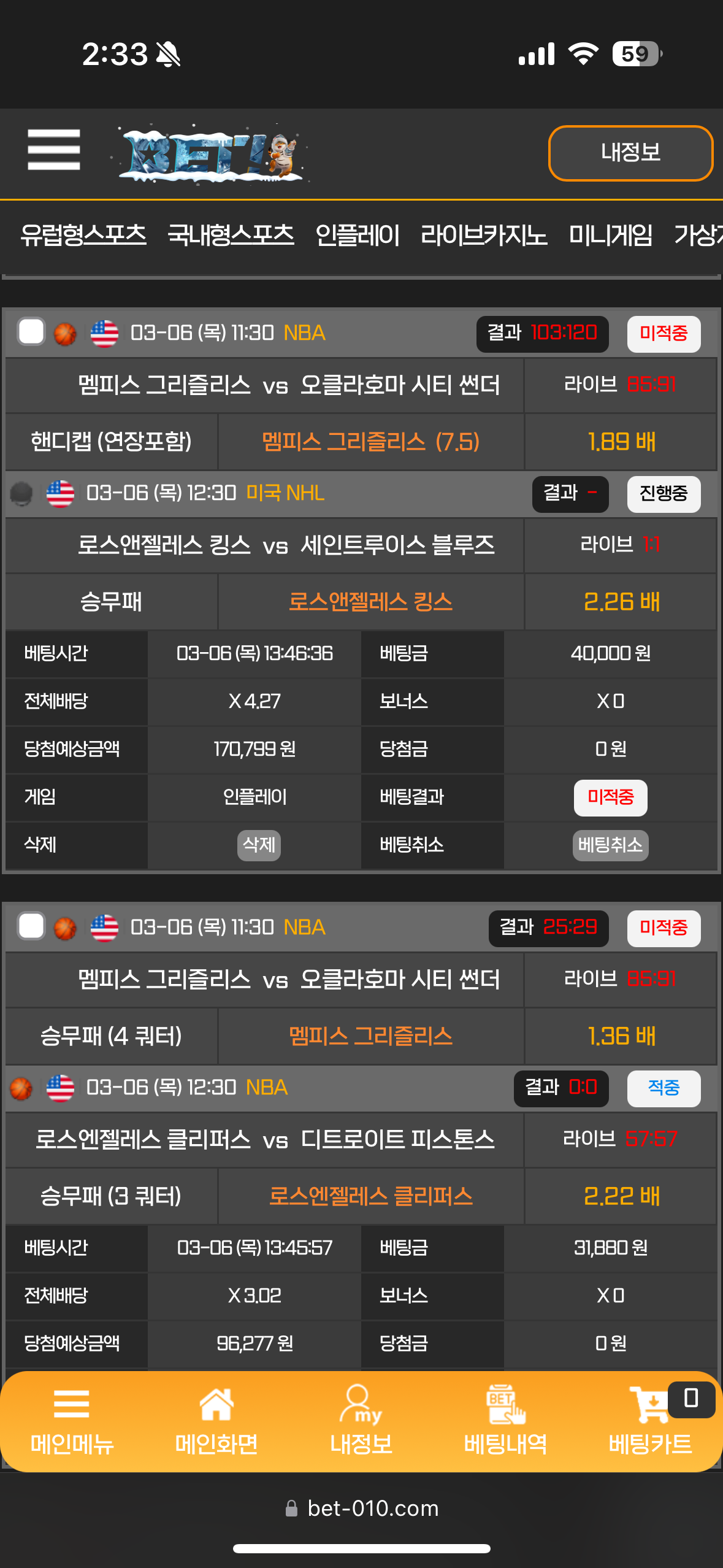Viewport: 723px width, 1568px height.
Task: Tap the 내정보 button in the header
Action: [630, 153]
